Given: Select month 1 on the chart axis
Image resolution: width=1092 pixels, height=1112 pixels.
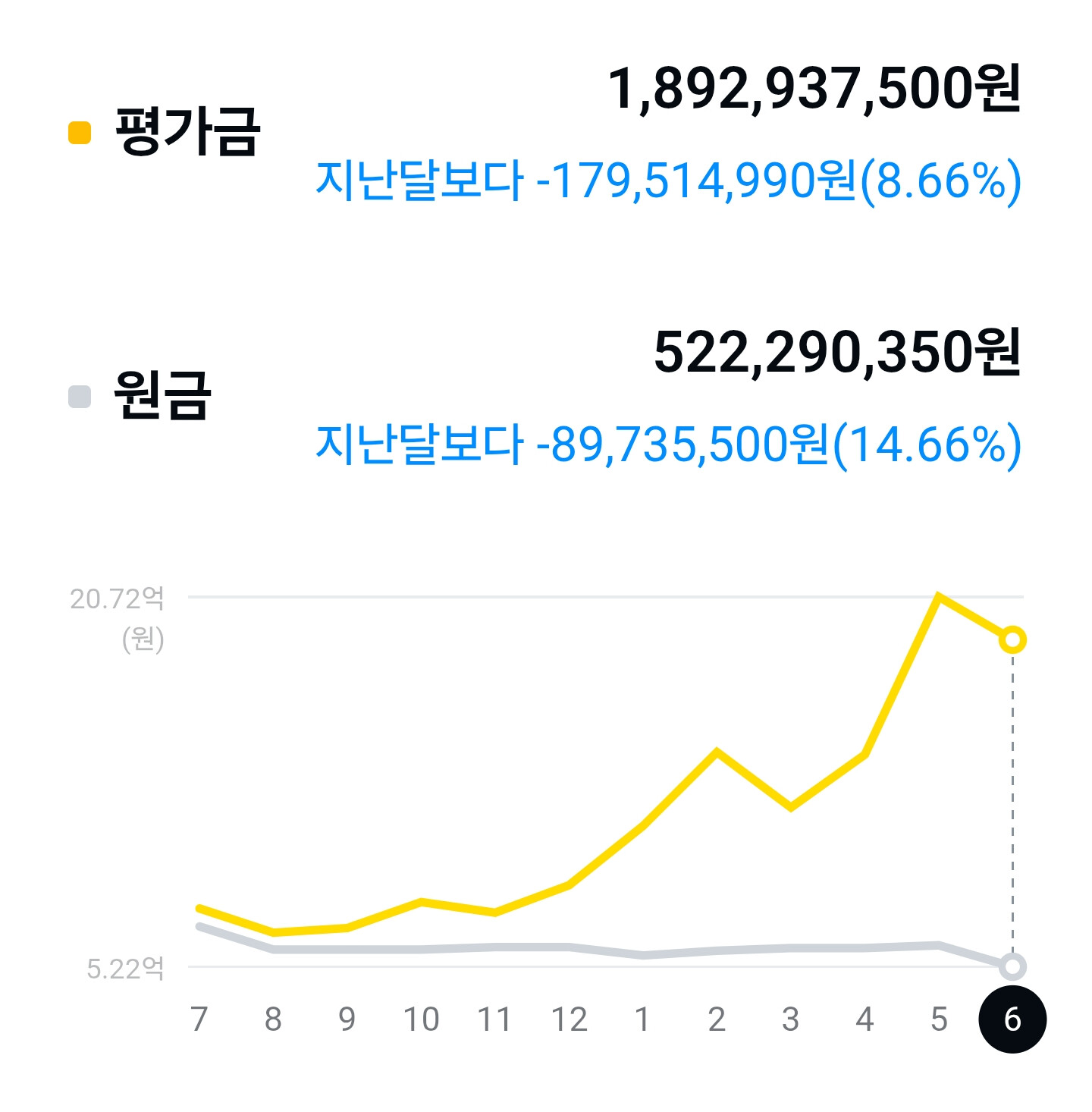Looking at the screenshot, I should 642,1019.
